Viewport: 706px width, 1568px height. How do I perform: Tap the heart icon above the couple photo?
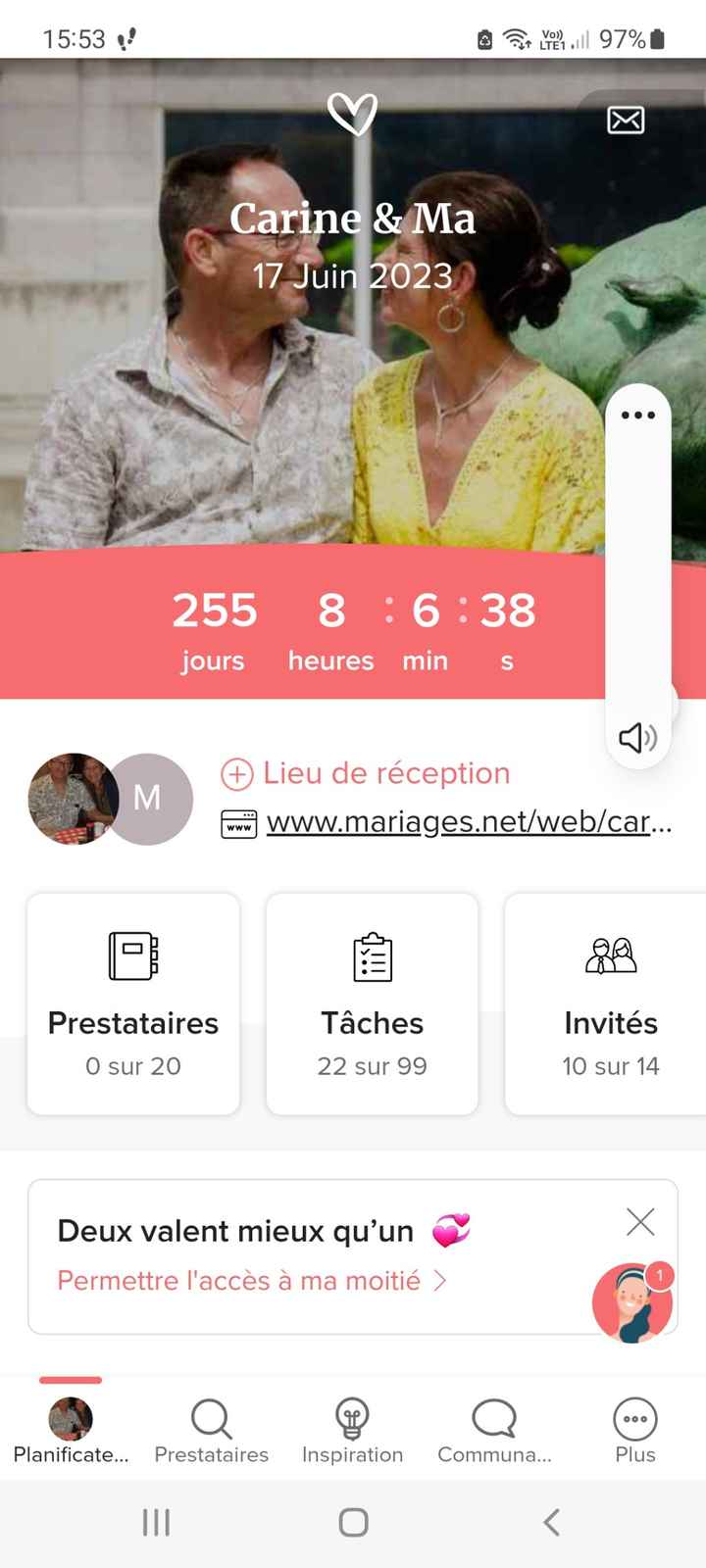click(353, 114)
